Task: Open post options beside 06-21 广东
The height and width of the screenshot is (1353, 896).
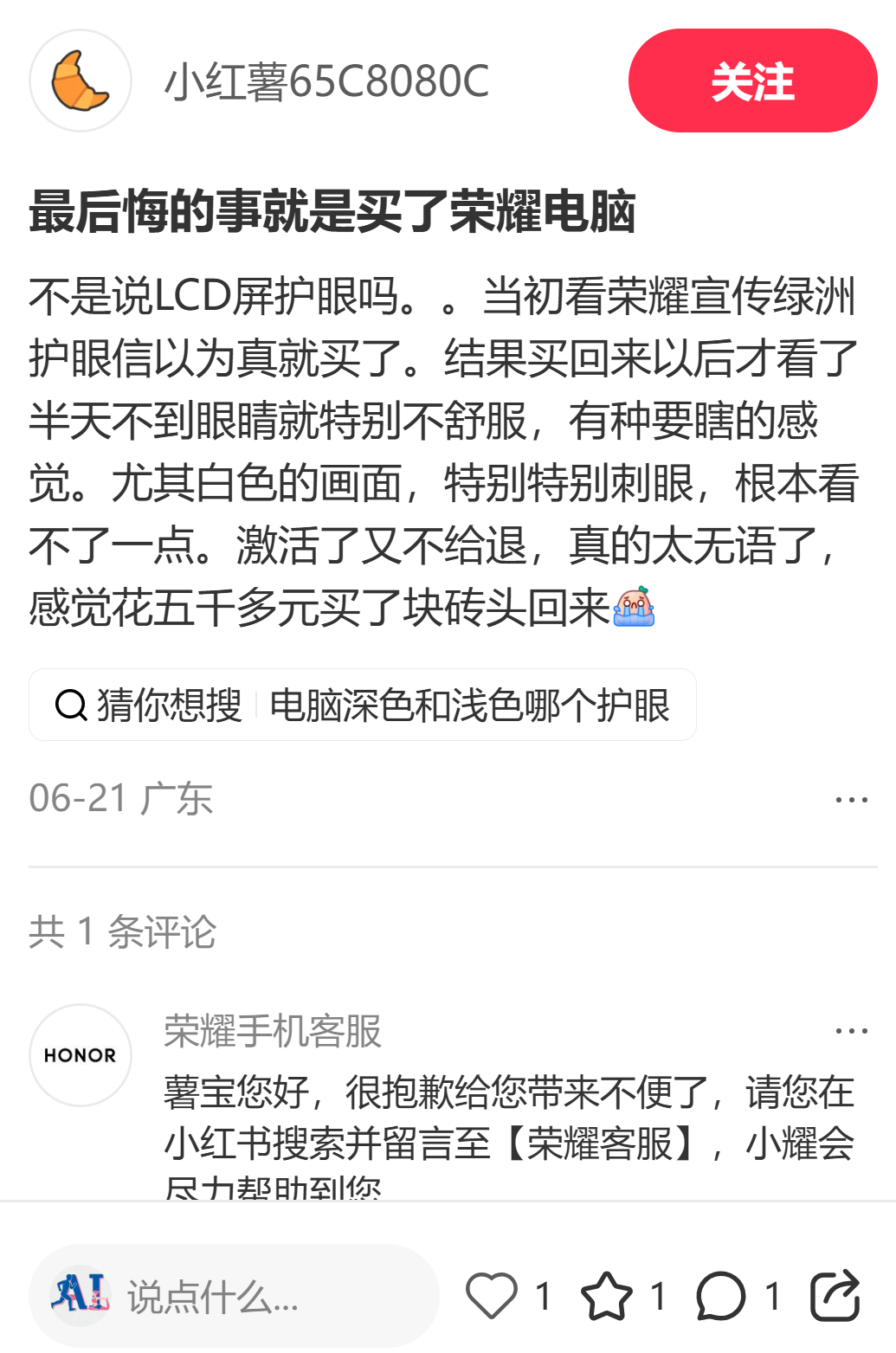Action: (851, 799)
